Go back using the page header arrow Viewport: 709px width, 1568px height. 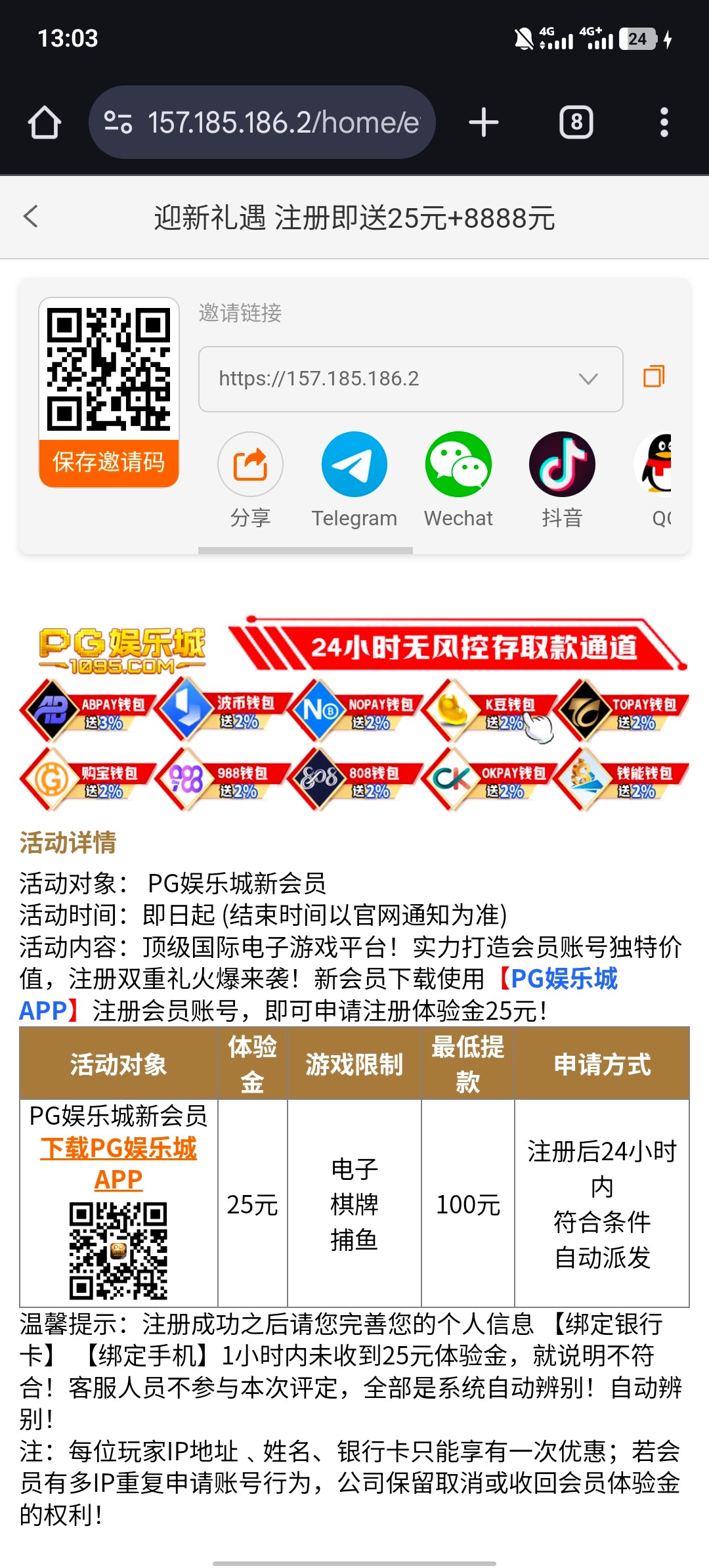pyautogui.click(x=31, y=217)
